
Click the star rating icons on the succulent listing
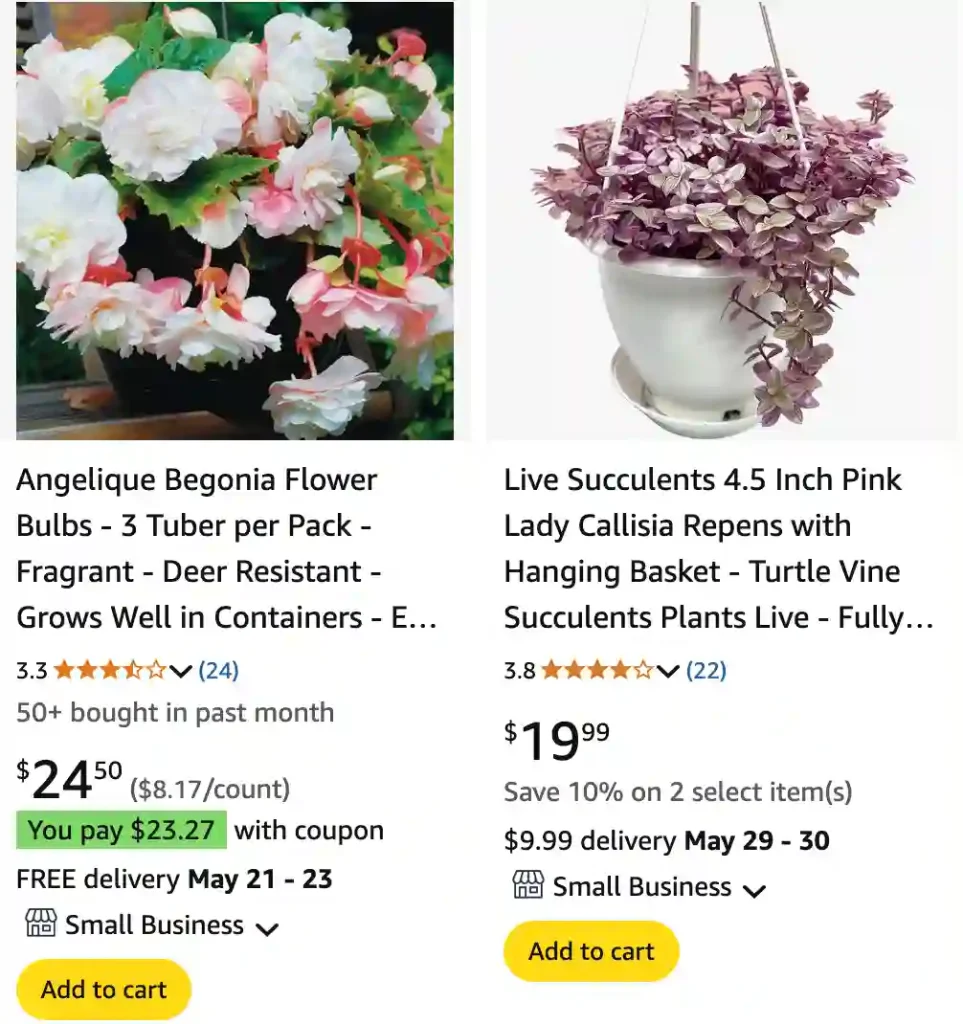[x=598, y=670]
